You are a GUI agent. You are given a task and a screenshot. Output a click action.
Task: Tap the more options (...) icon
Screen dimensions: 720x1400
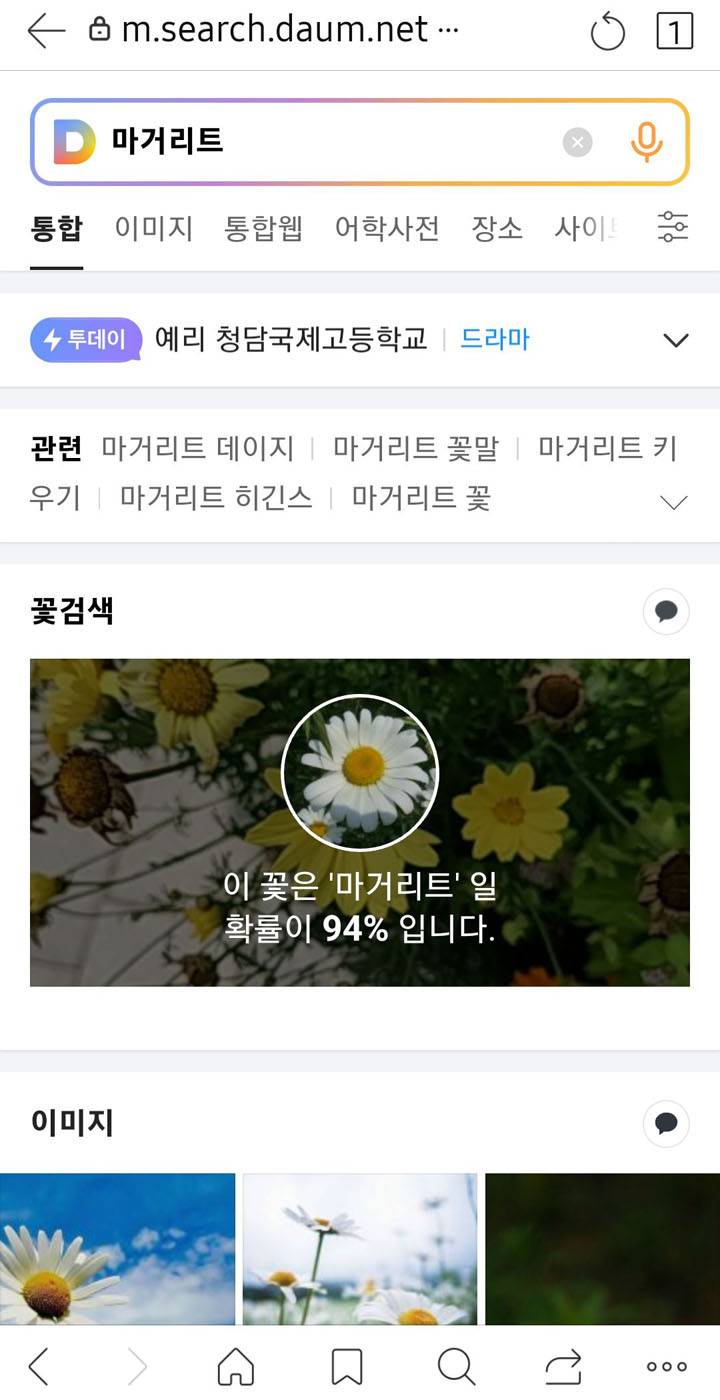point(665,1364)
